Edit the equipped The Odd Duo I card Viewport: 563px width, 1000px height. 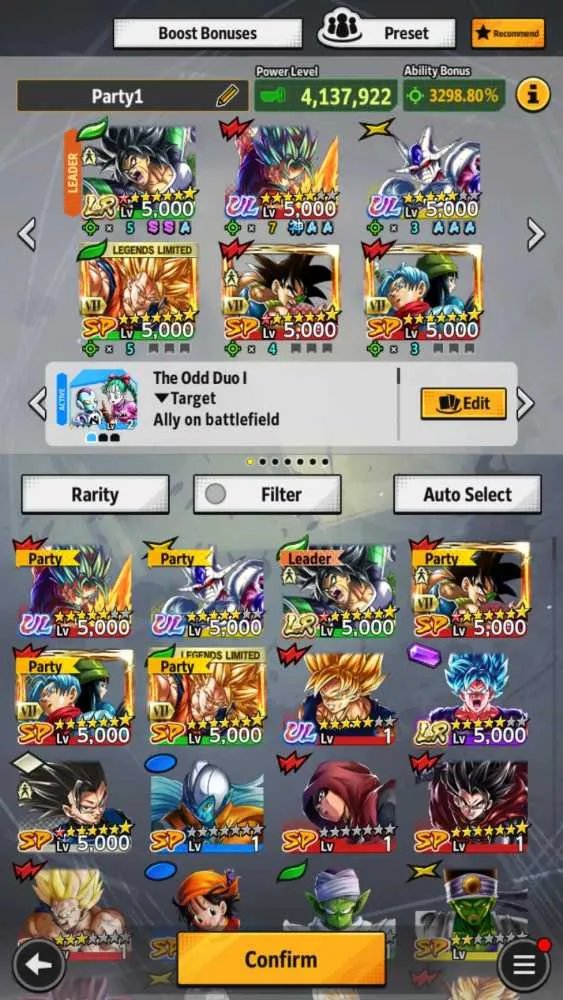coord(464,403)
